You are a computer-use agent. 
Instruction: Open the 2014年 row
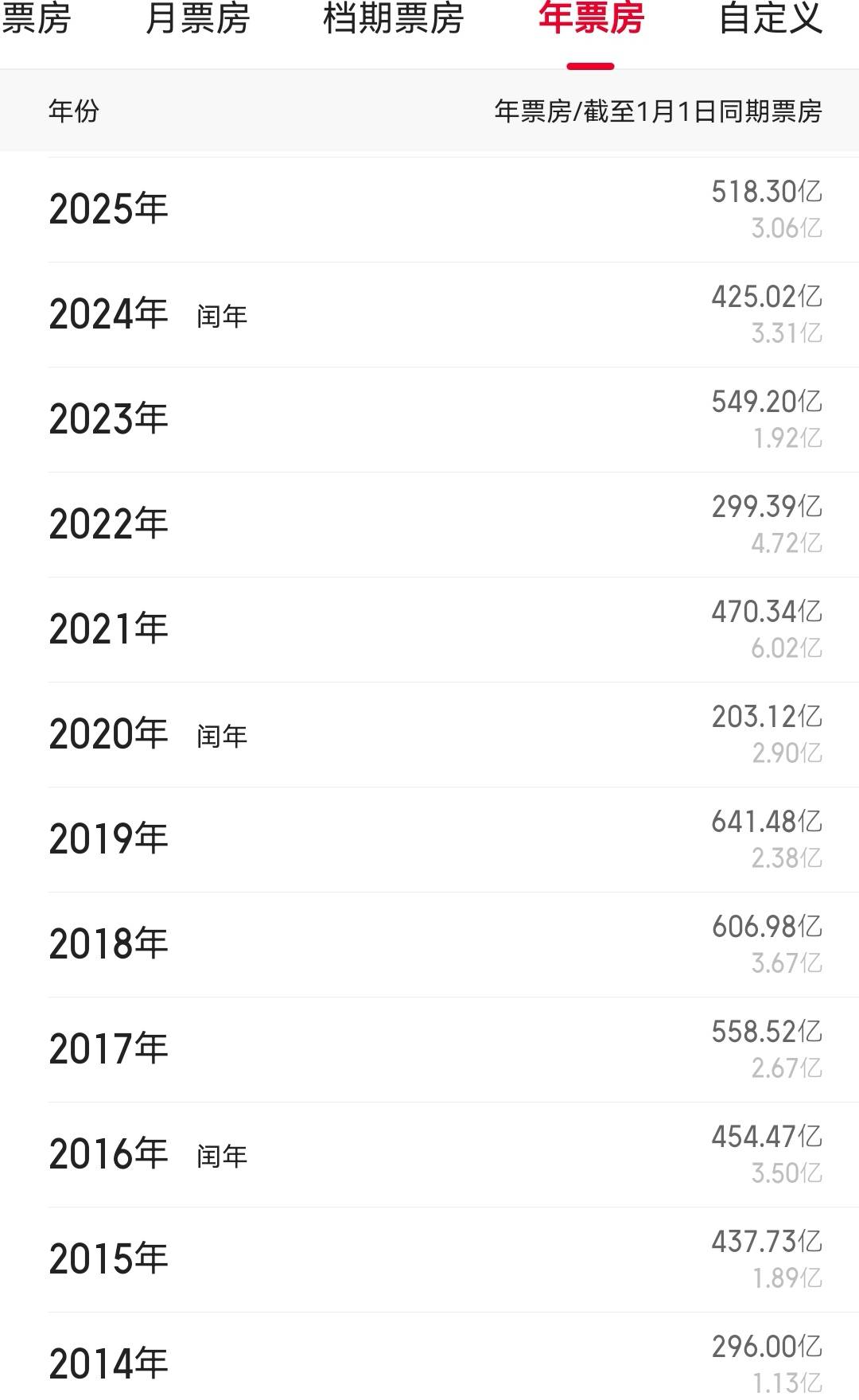[429, 1362]
